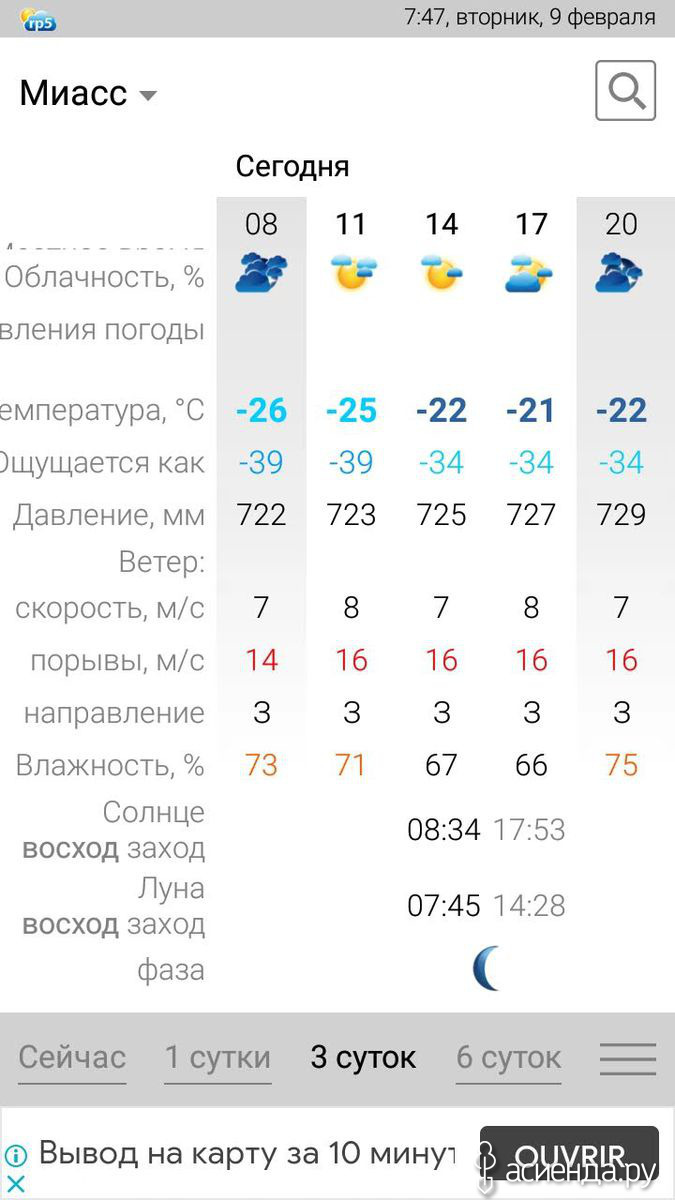
Task: Open the hamburger menu
Action: (628, 1059)
